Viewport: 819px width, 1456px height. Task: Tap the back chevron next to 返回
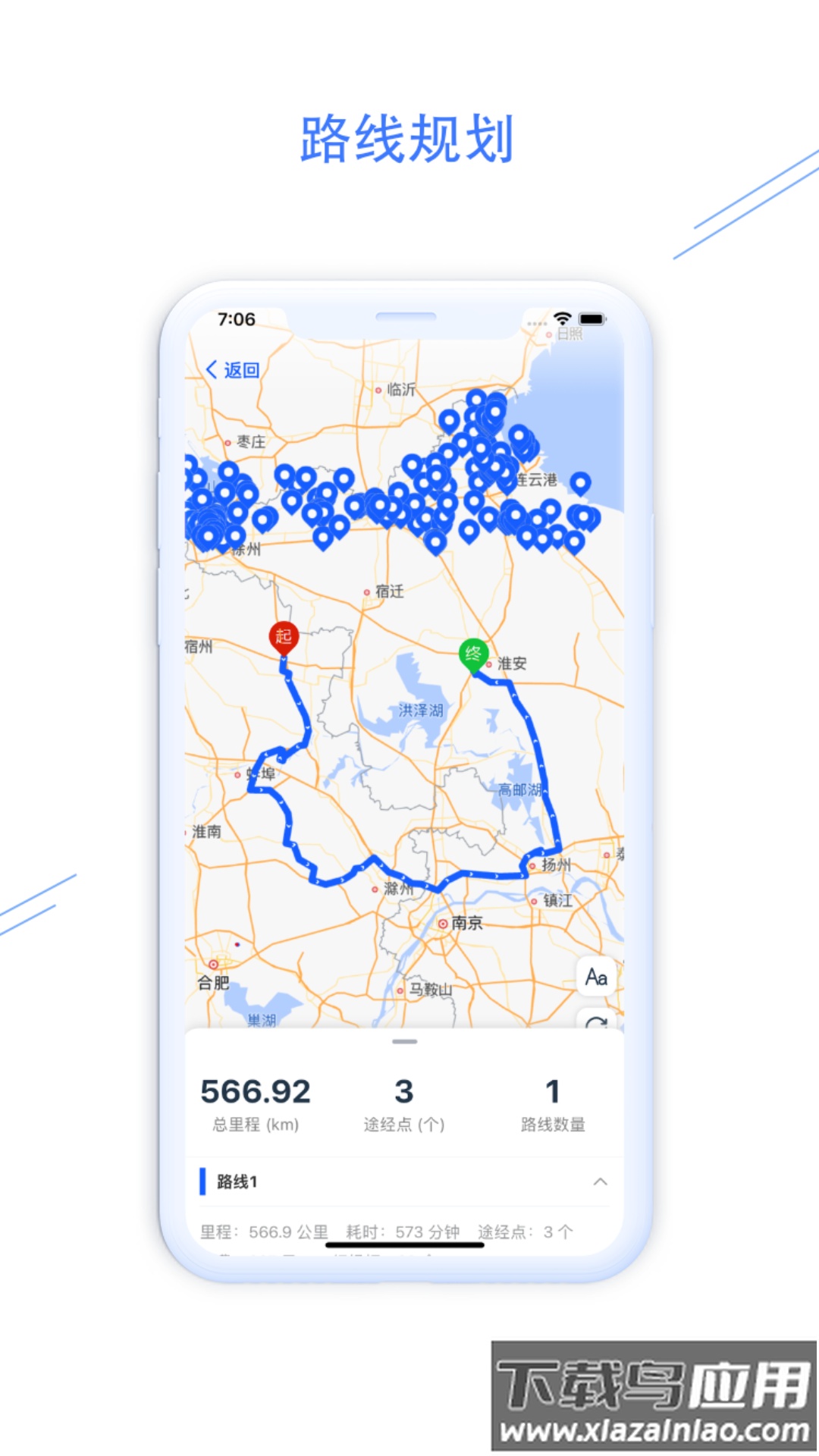(210, 369)
